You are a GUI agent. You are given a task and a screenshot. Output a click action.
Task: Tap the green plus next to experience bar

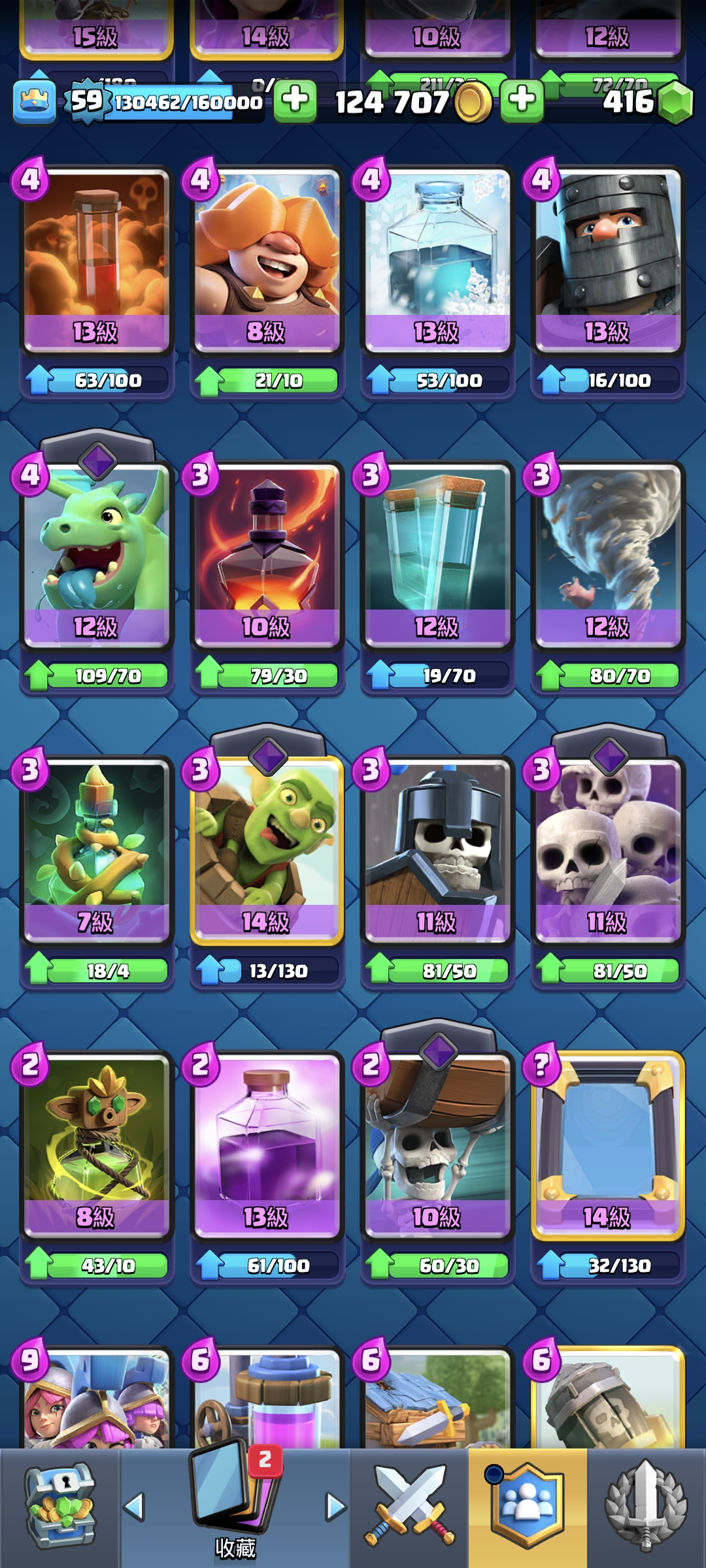pyautogui.click(x=295, y=101)
